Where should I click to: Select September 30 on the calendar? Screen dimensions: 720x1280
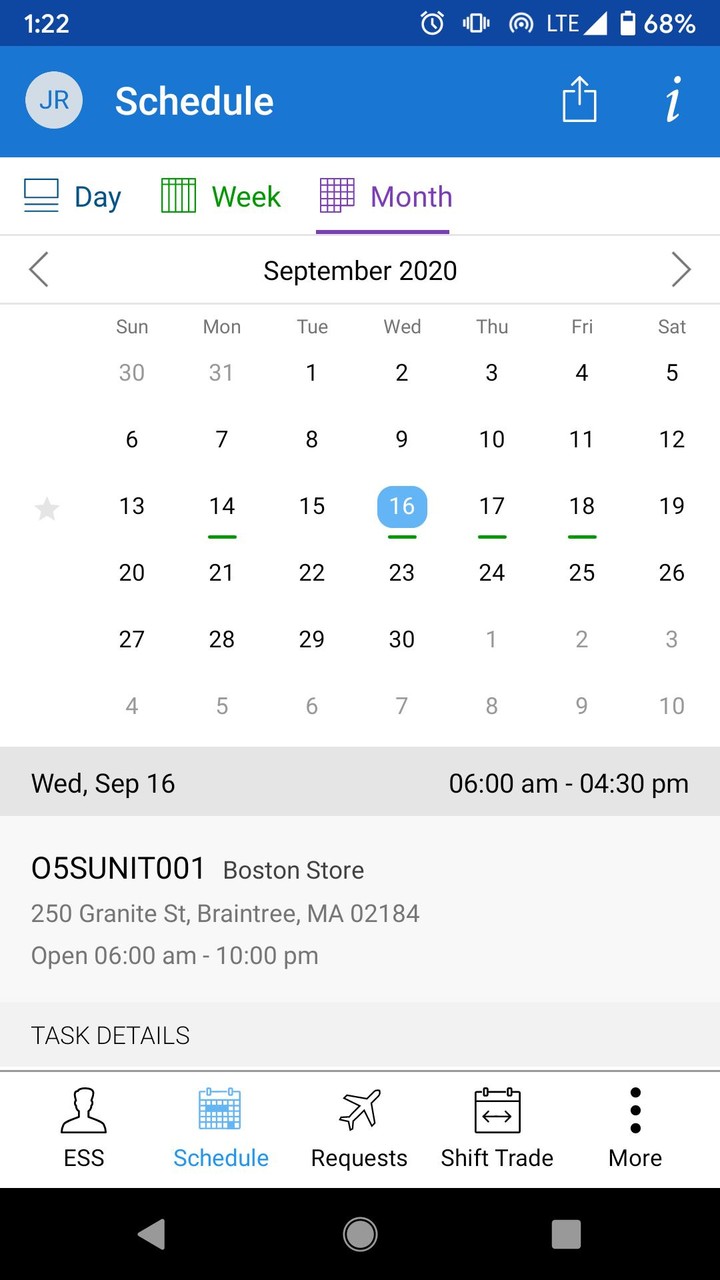(x=402, y=640)
